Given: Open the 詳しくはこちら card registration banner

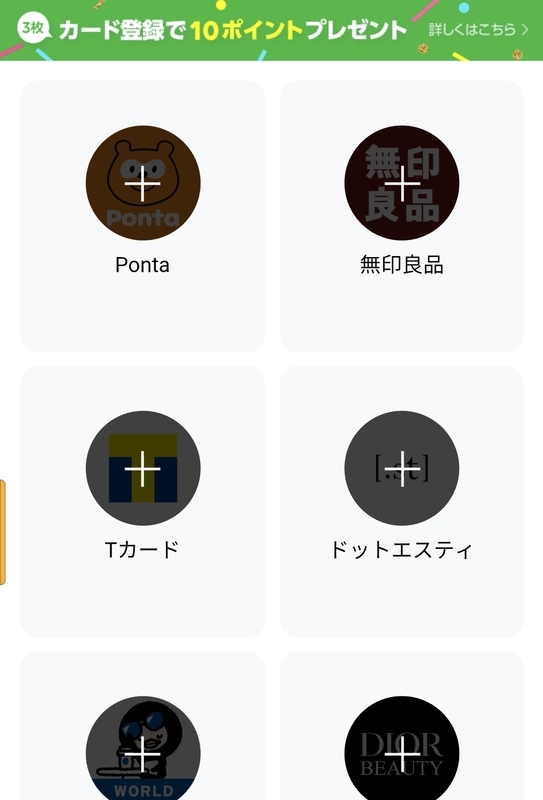Looking at the screenshot, I should click(272, 30).
